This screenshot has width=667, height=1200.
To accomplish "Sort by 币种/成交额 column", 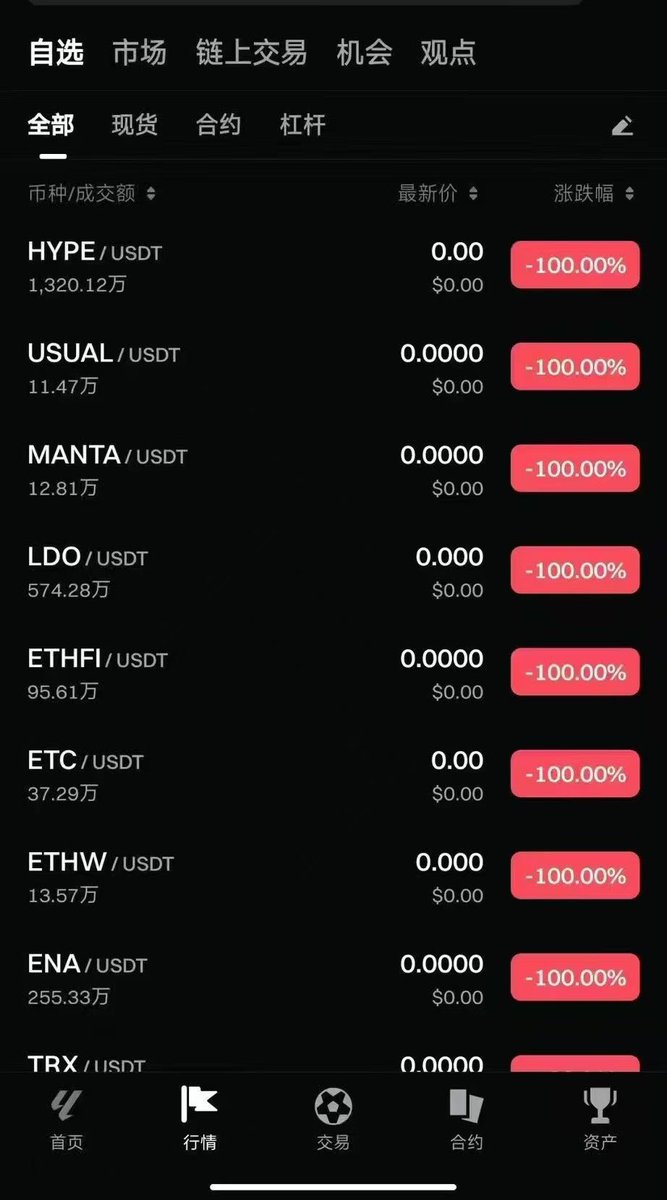I will pos(92,194).
